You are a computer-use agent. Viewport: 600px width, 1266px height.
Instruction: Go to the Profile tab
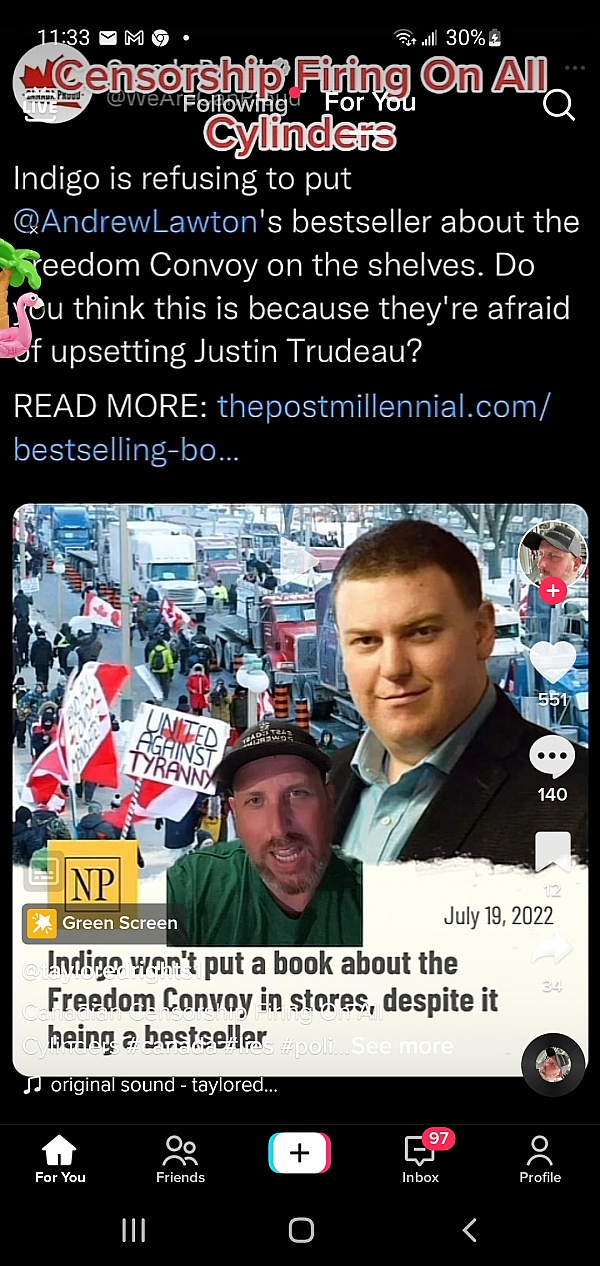point(540,1160)
